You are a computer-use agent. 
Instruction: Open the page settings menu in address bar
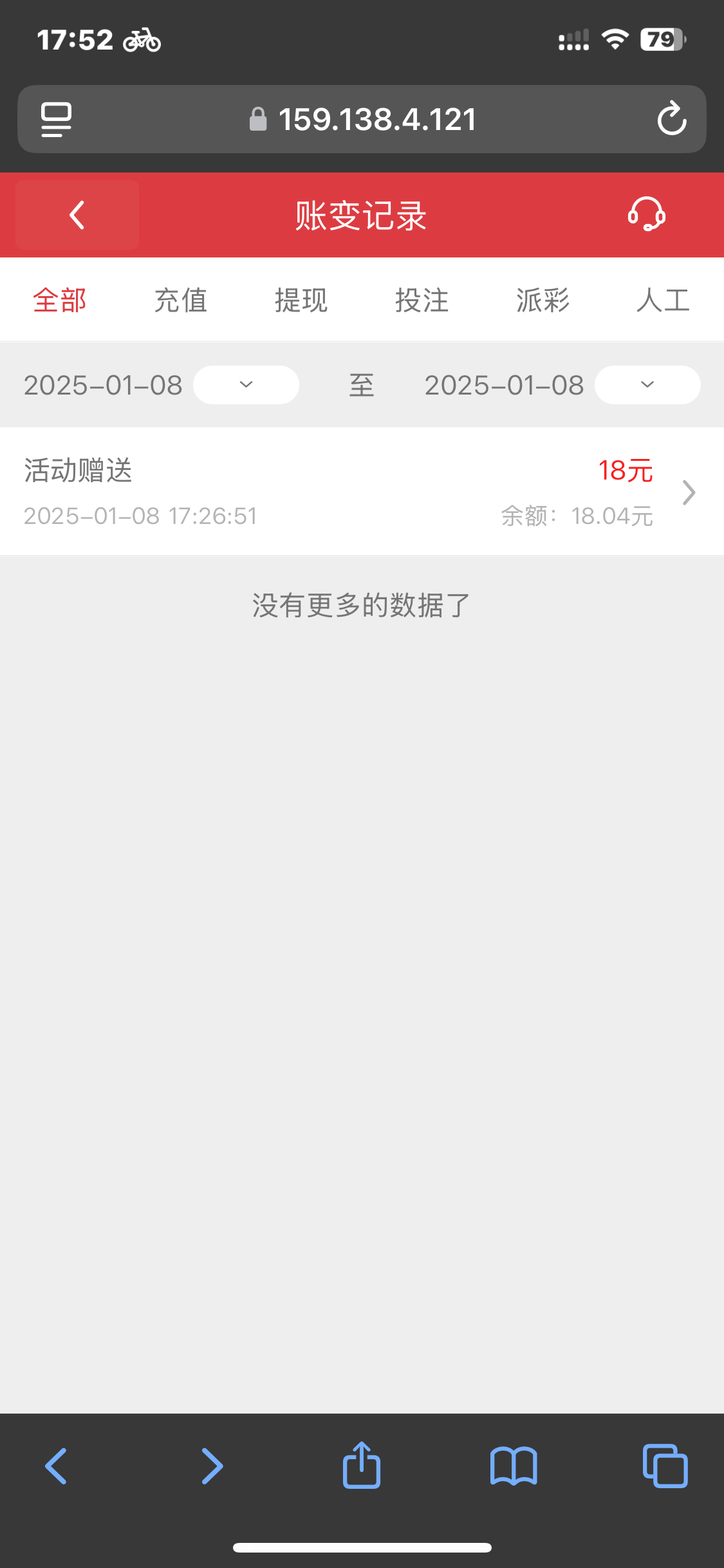[56, 119]
